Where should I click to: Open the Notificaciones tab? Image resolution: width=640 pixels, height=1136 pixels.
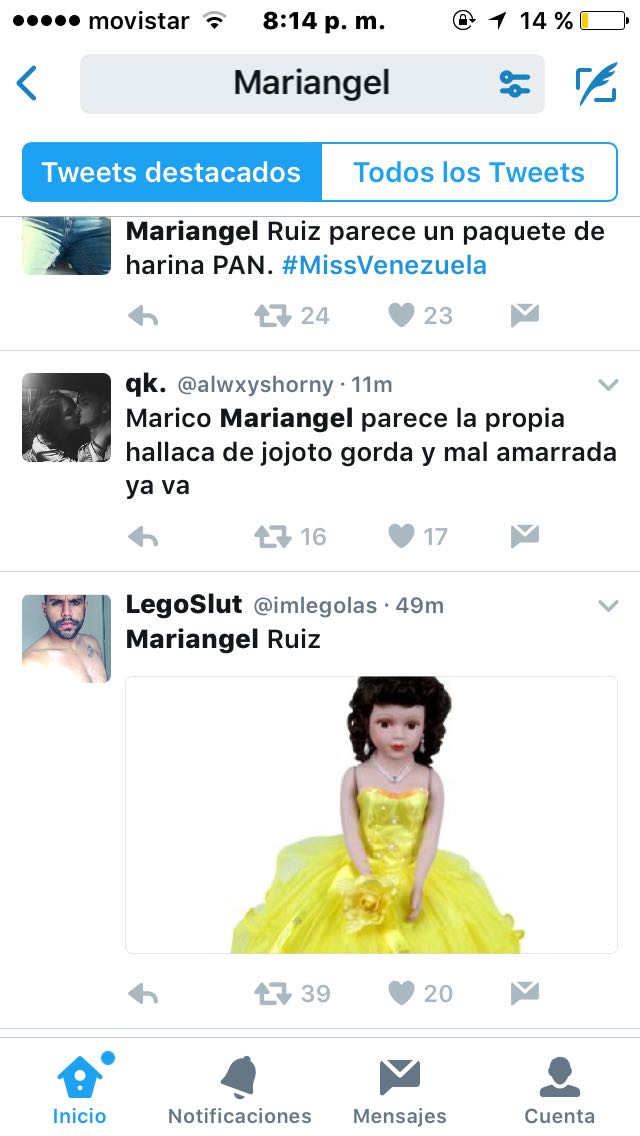click(240, 1090)
